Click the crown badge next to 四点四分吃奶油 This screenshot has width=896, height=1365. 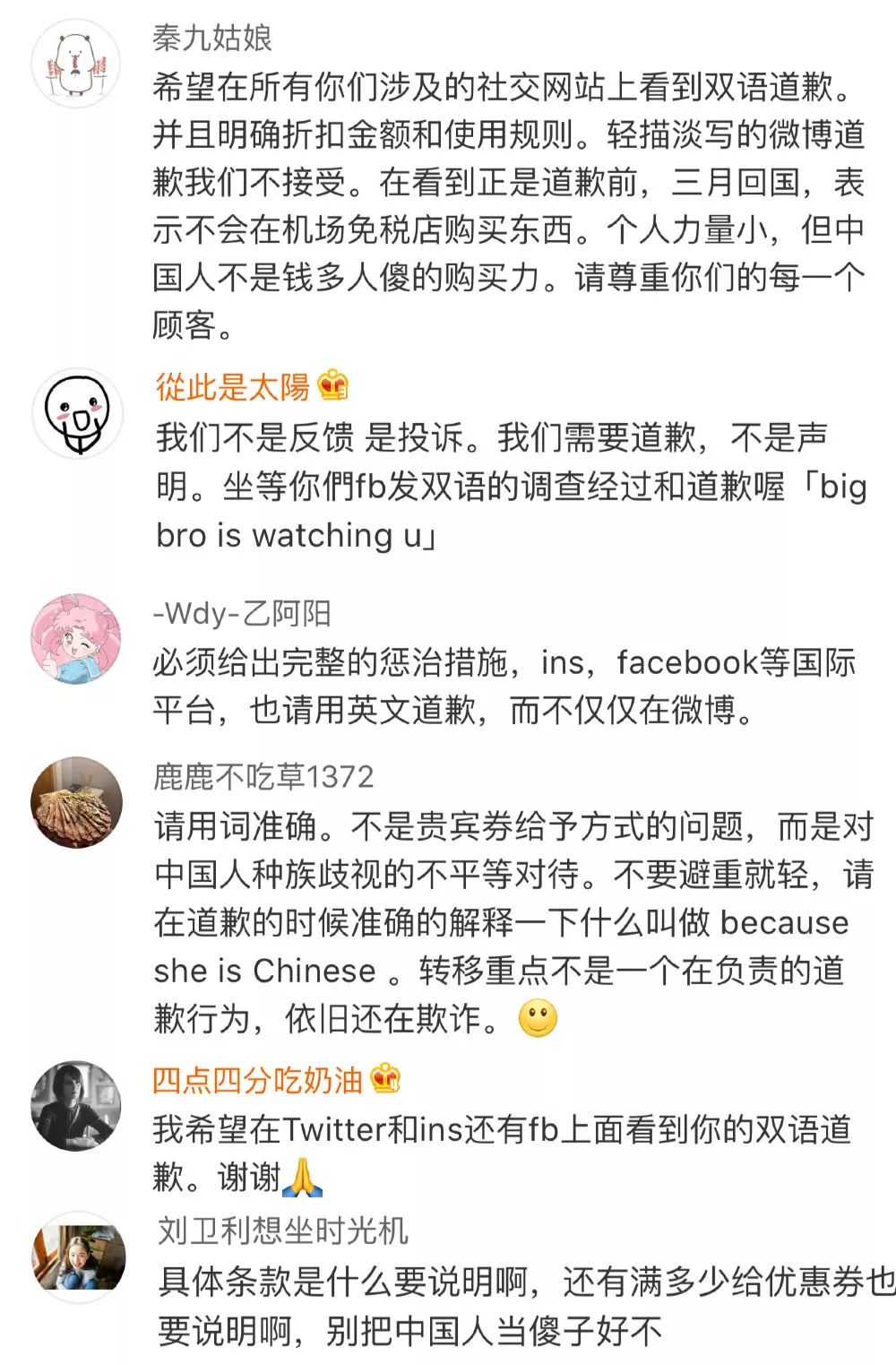[385, 1083]
